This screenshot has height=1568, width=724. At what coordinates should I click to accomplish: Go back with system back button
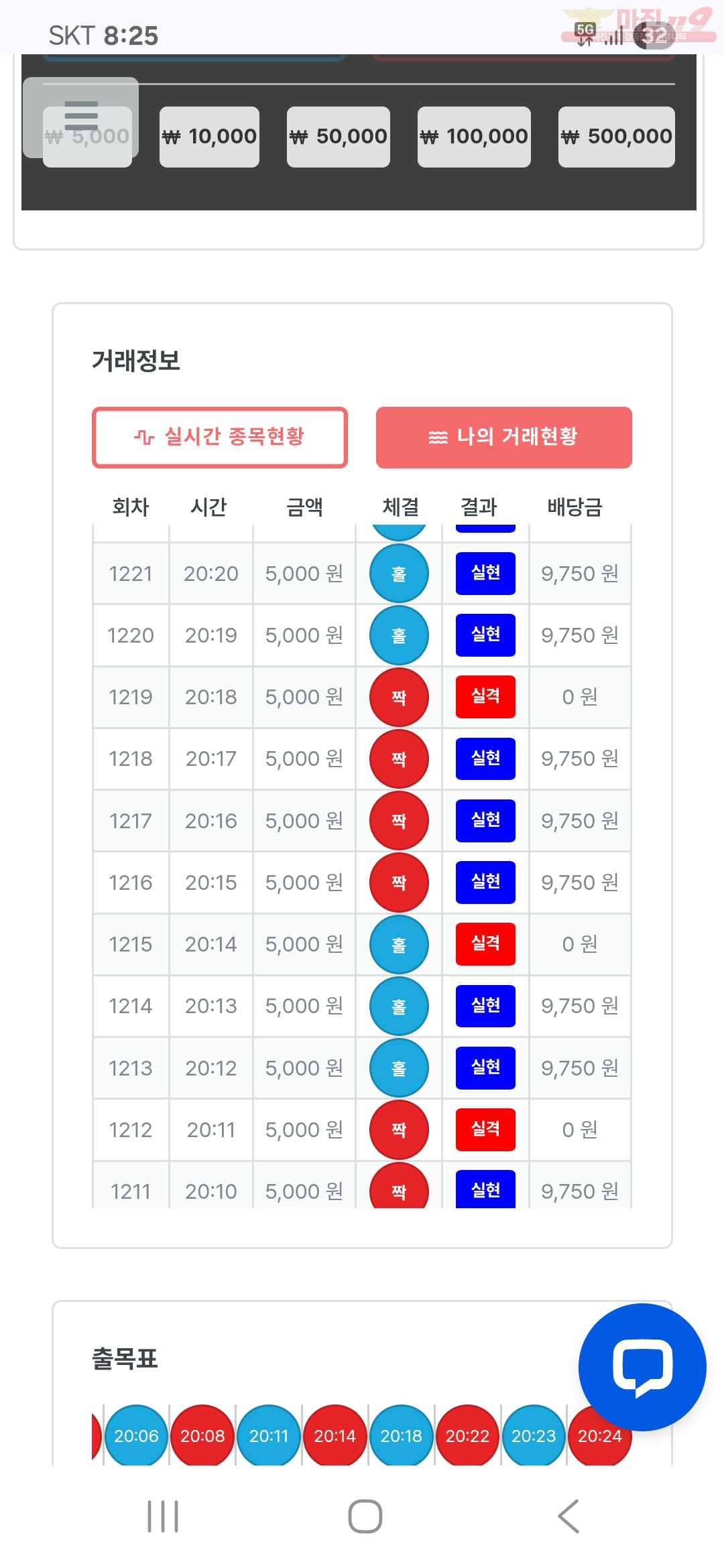568,1516
